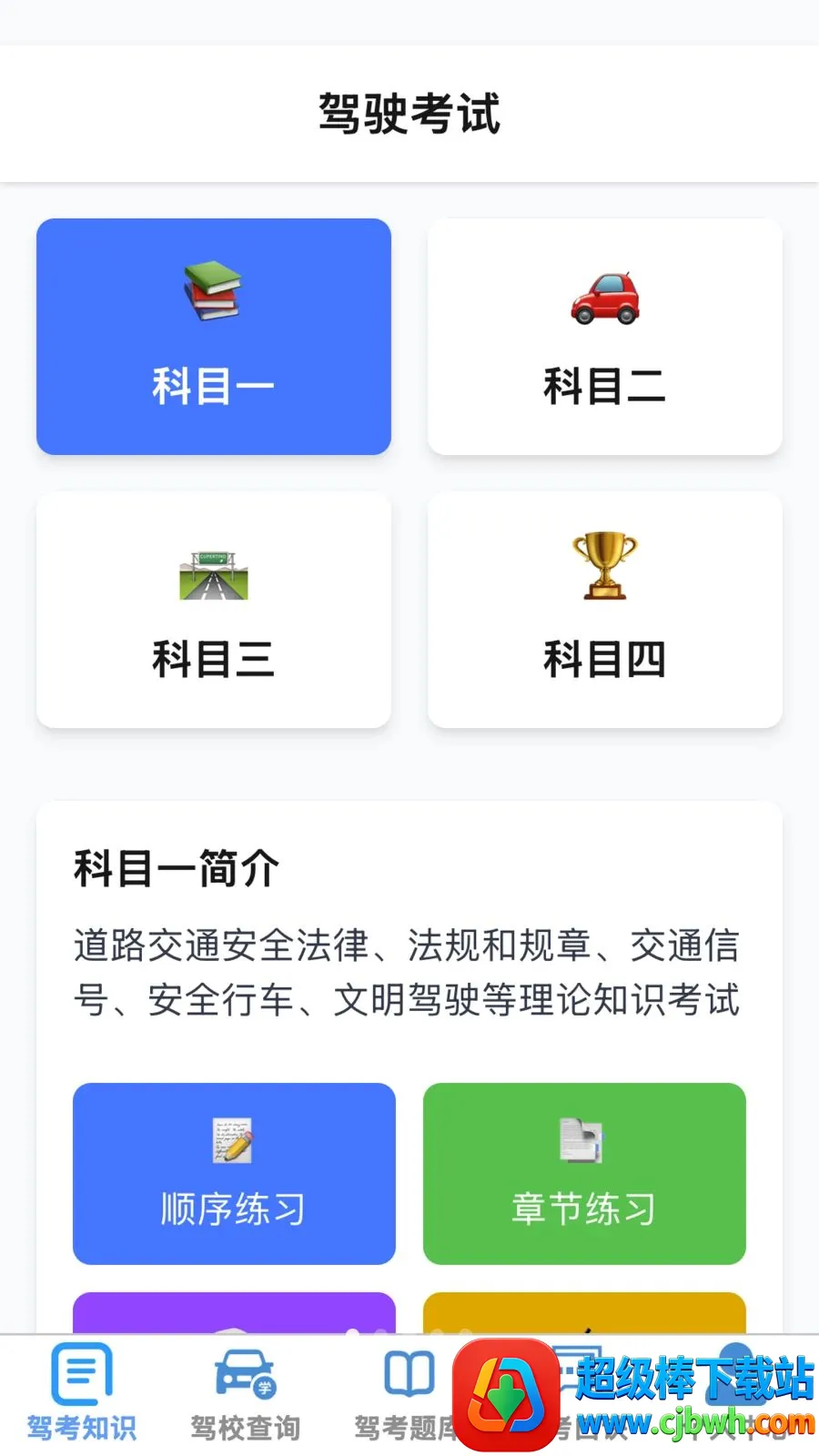
Task: Choose the 科目三 card
Action: click(214, 610)
